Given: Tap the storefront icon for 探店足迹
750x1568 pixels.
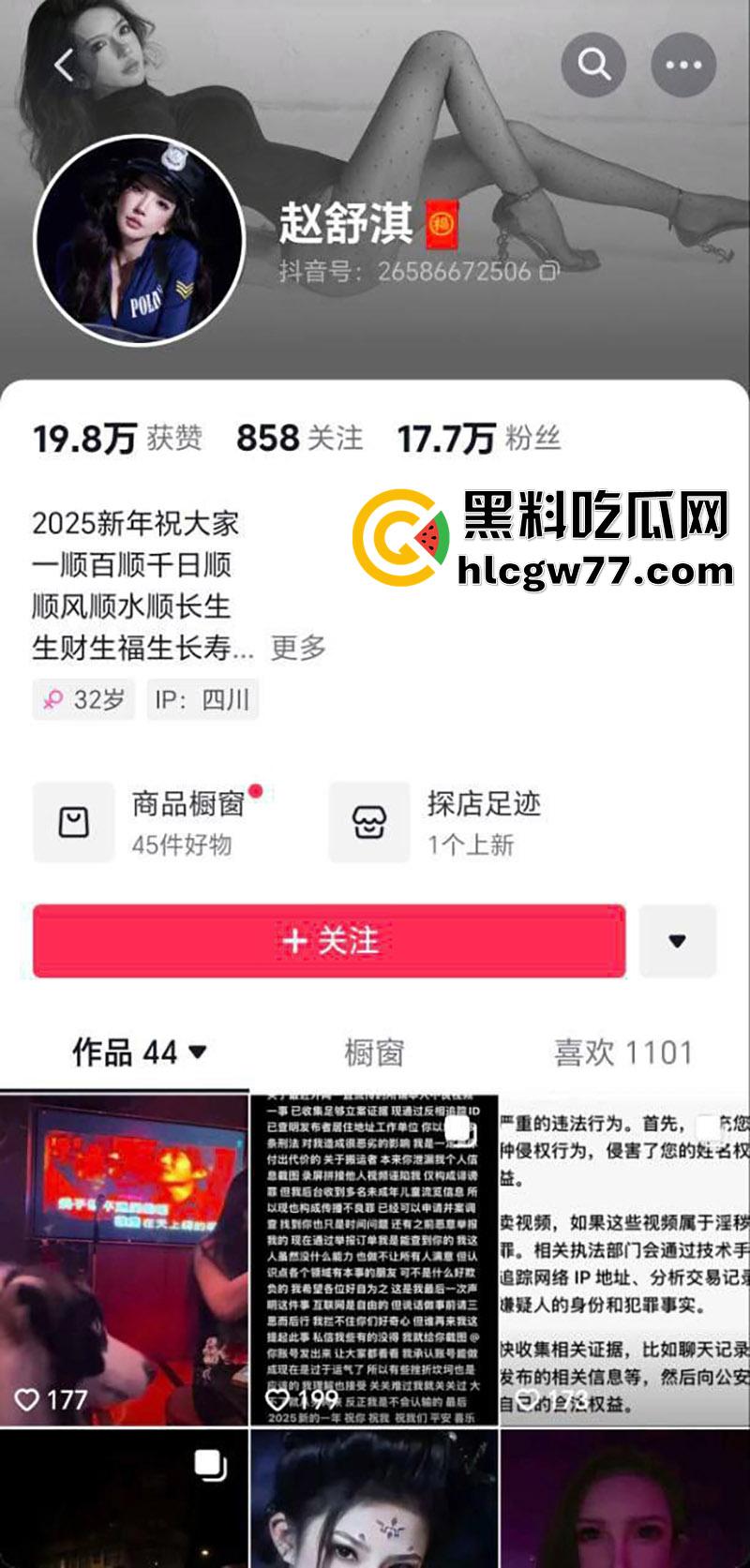Looking at the screenshot, I should (373, 820).
